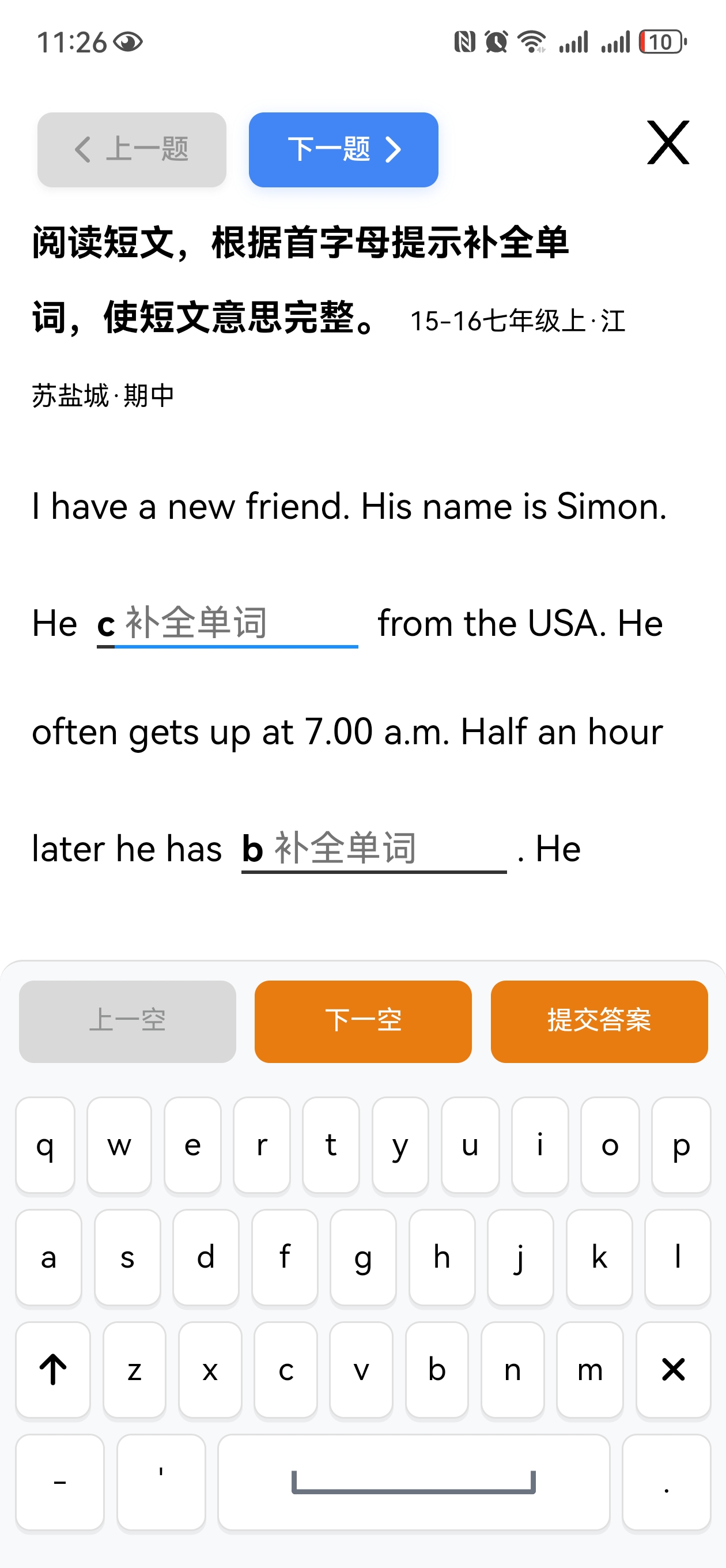Close the exercise with the X

click(x=668, y=142)
